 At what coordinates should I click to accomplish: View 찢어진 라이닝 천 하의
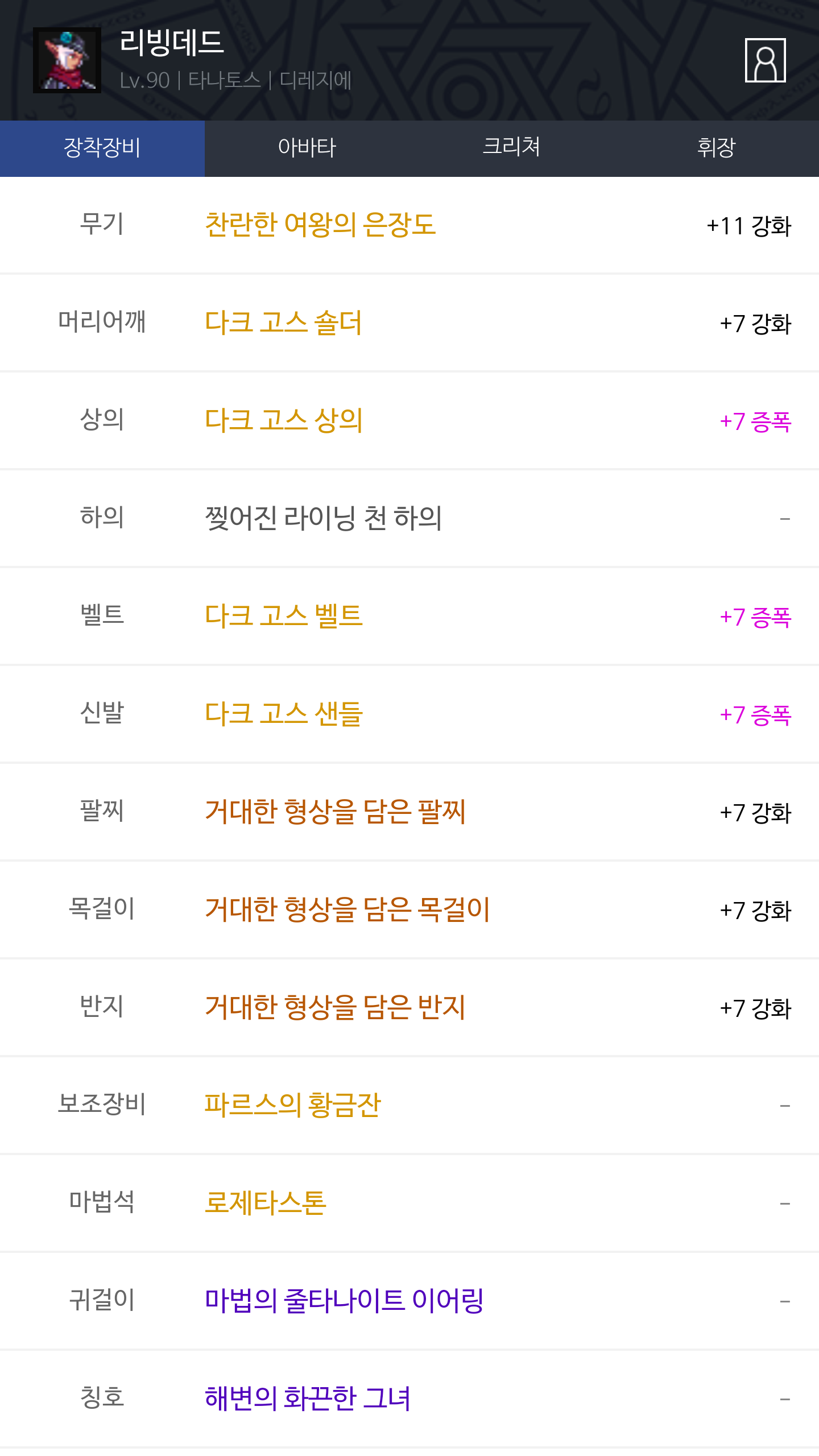point(323,519)
